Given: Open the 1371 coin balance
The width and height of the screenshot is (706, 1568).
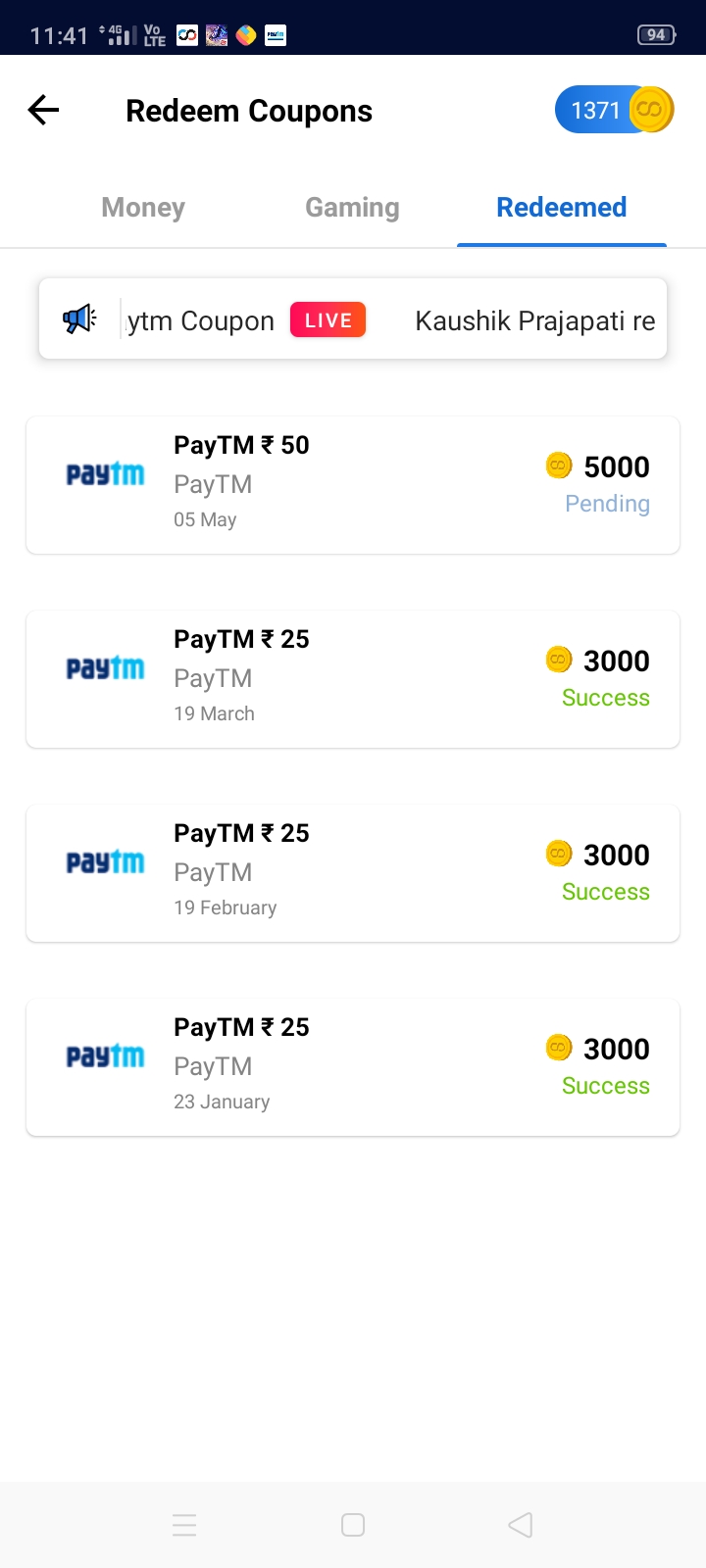Looking at the screenshot, I should pyautogui.click(x=614, y=110).
